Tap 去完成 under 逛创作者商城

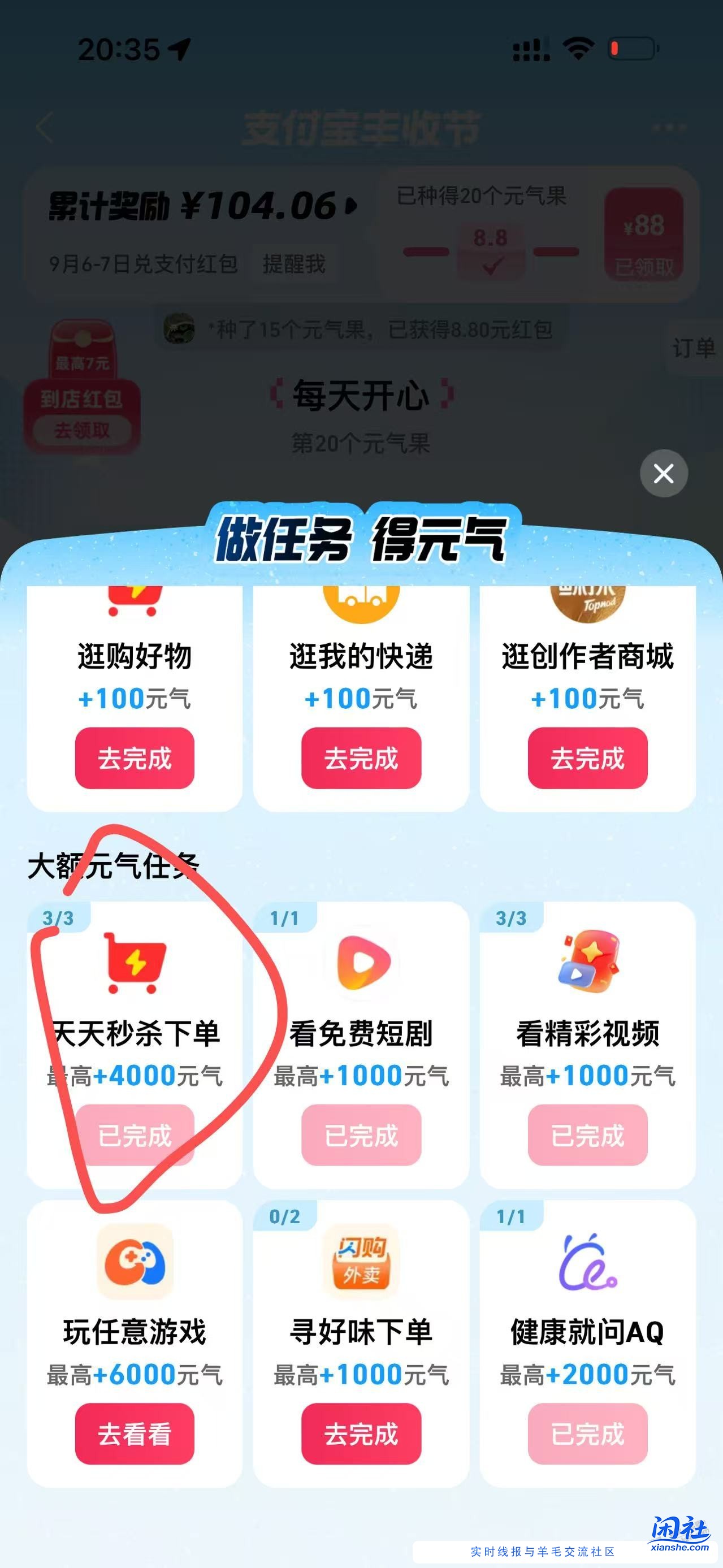tap(587, 758)
